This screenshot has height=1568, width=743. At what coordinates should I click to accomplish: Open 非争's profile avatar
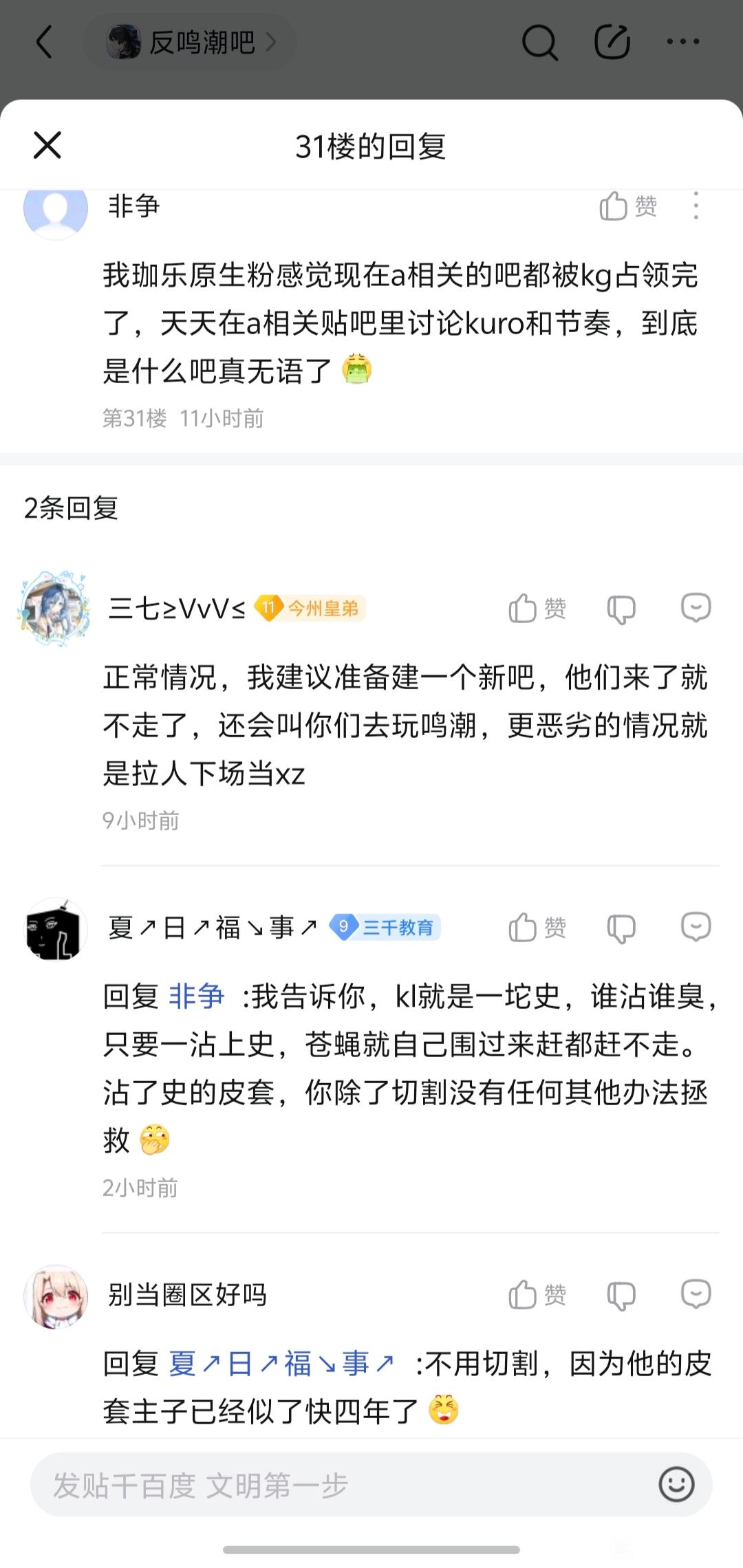(56, 208)
